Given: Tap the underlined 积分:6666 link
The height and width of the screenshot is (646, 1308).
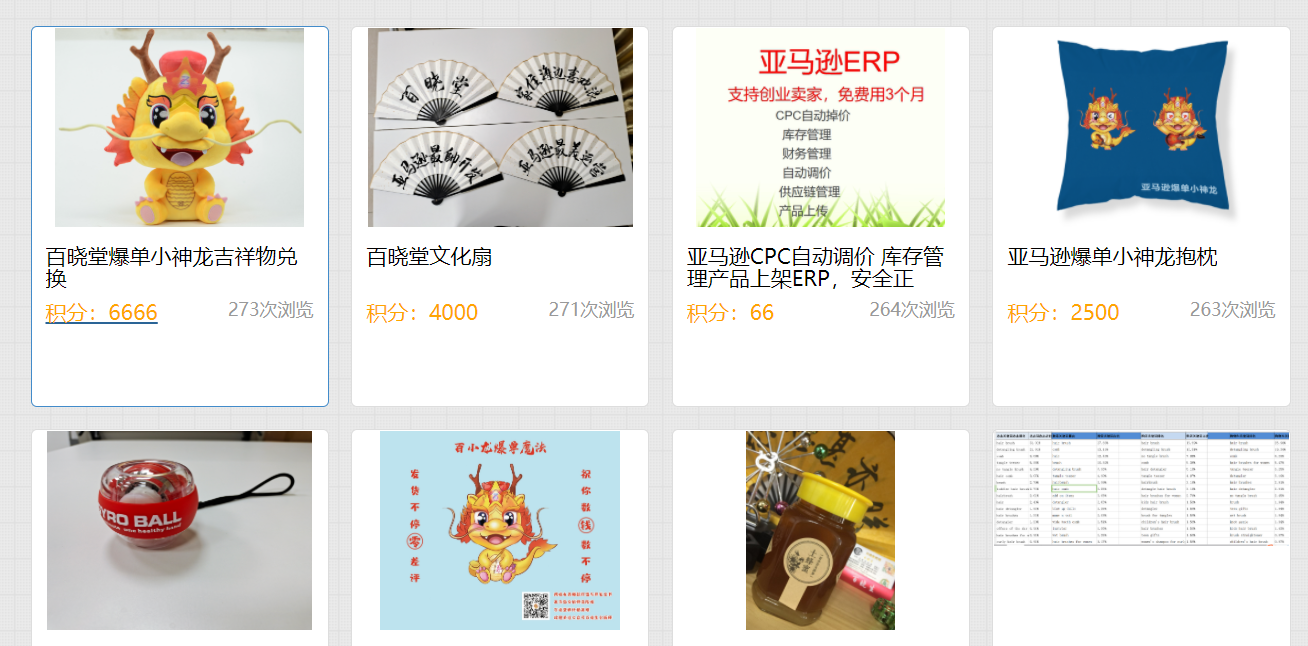Looking at the screenshot, I should [101, 313].
